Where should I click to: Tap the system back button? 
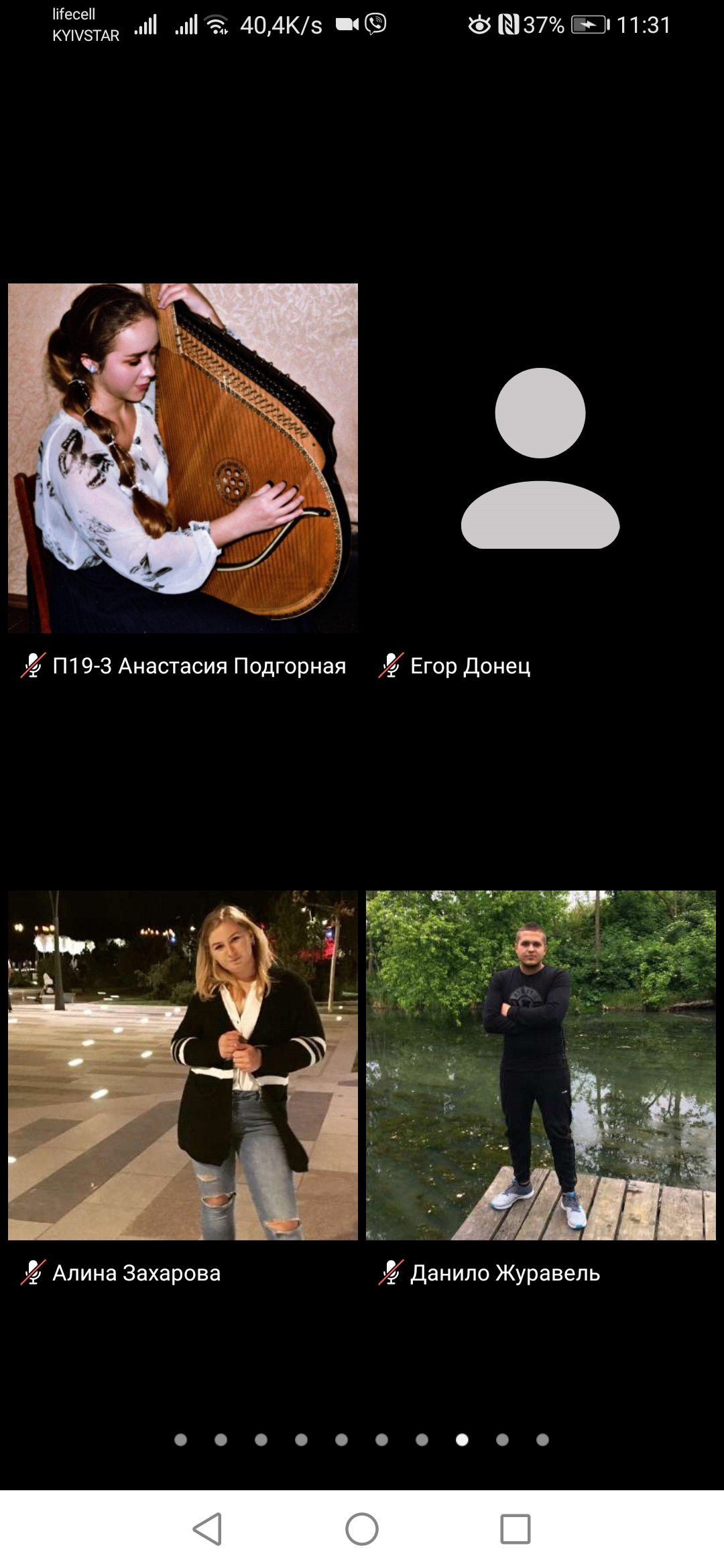207,1529
